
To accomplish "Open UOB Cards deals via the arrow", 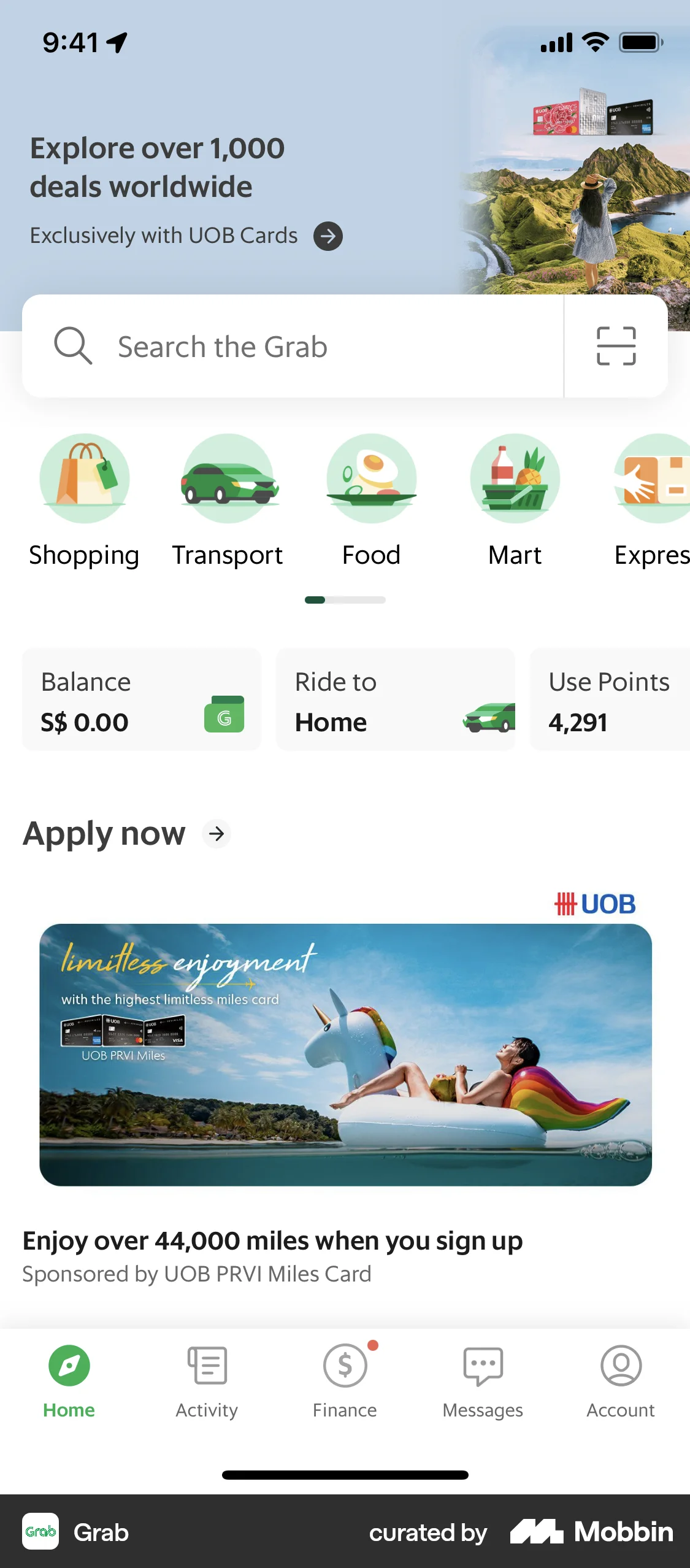I will click(328, 236).
